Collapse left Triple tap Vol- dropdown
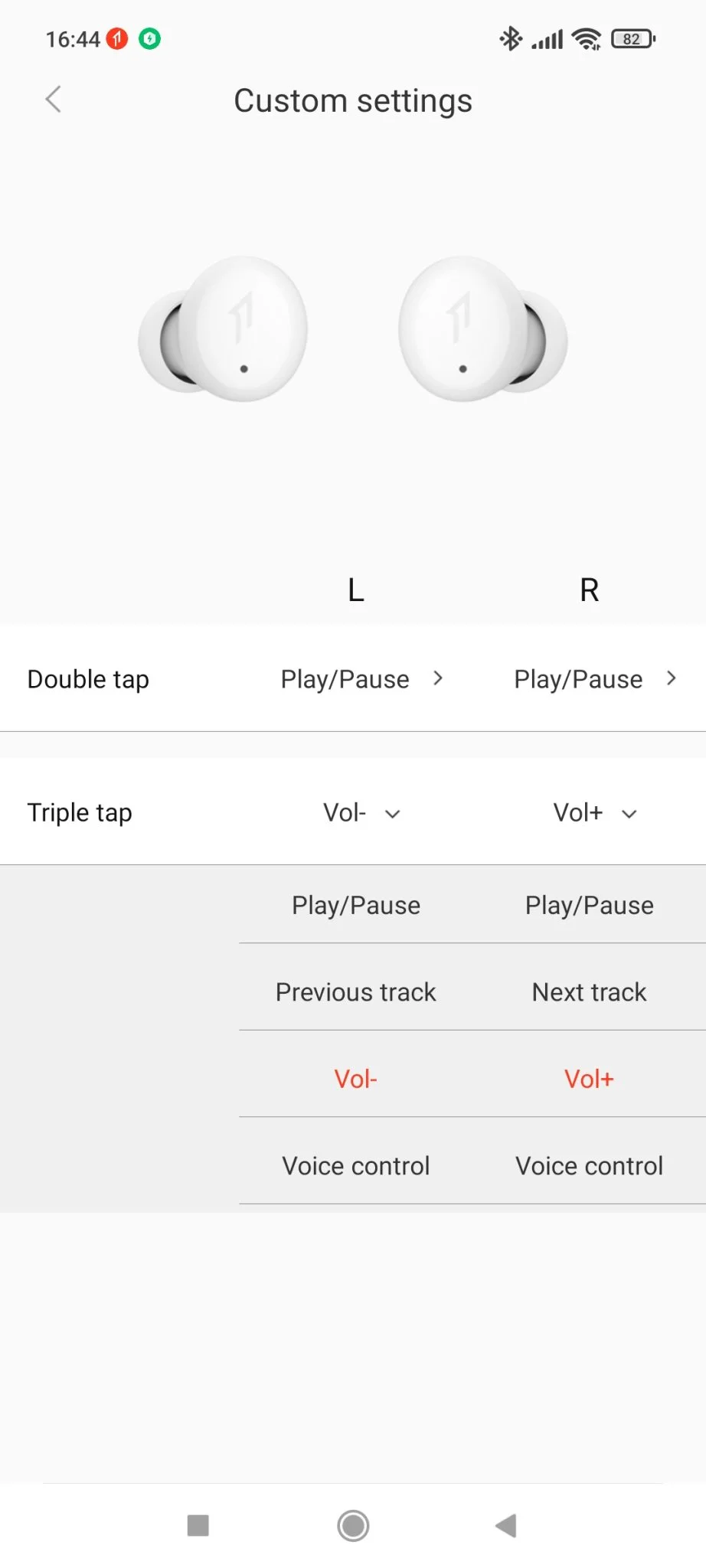The image size is (706, 1568). click(361, 813)
